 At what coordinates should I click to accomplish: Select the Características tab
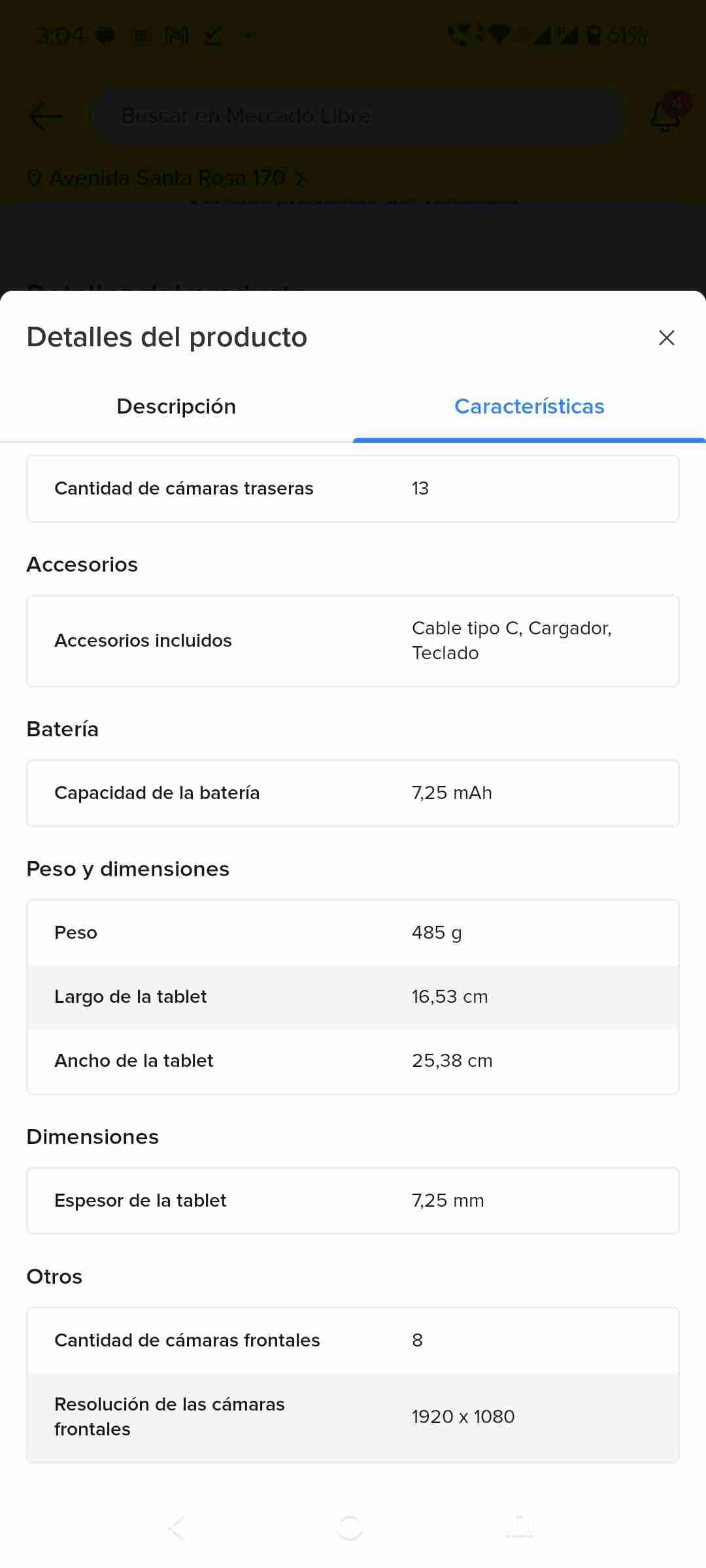pyautogui.click(x=529, y=406)
